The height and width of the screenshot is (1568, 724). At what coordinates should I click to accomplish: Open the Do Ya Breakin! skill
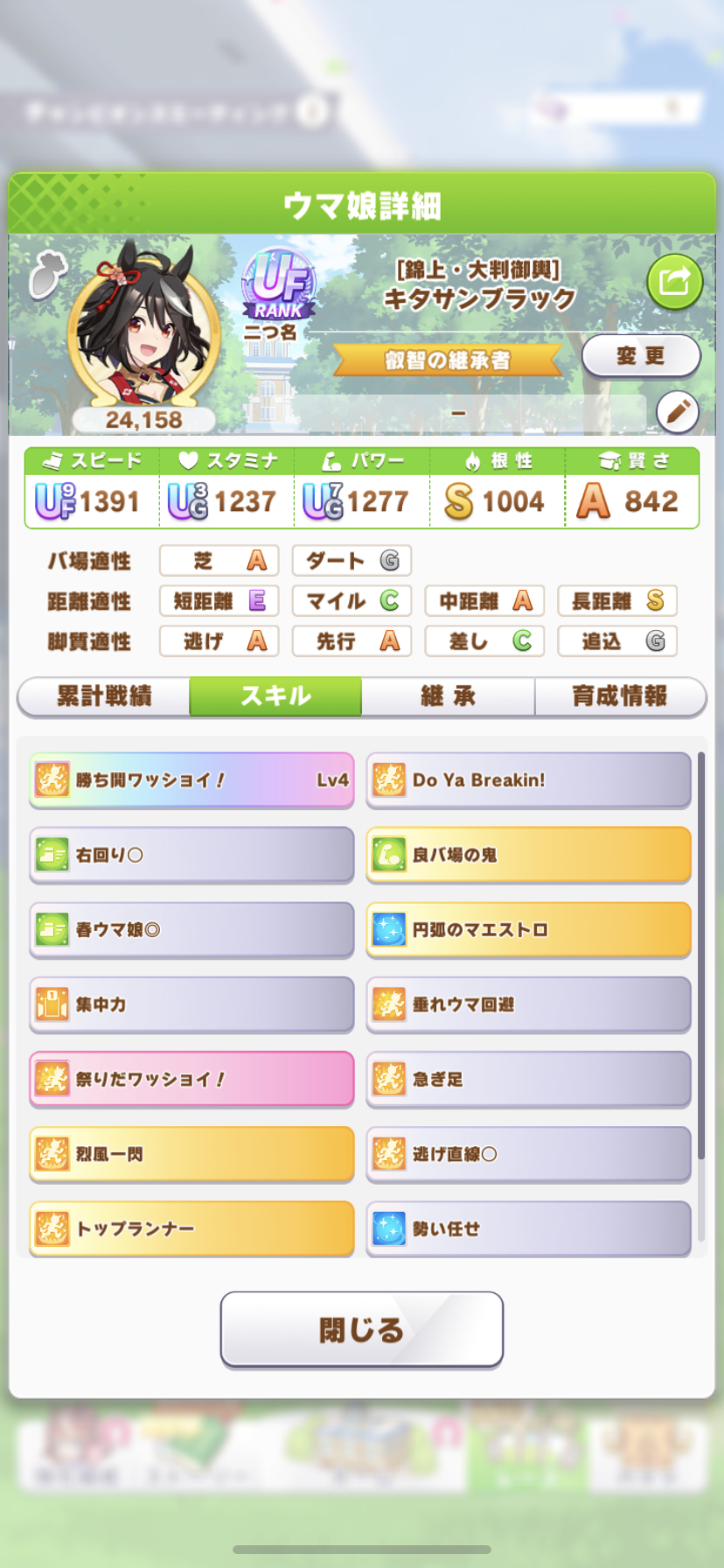528,780
